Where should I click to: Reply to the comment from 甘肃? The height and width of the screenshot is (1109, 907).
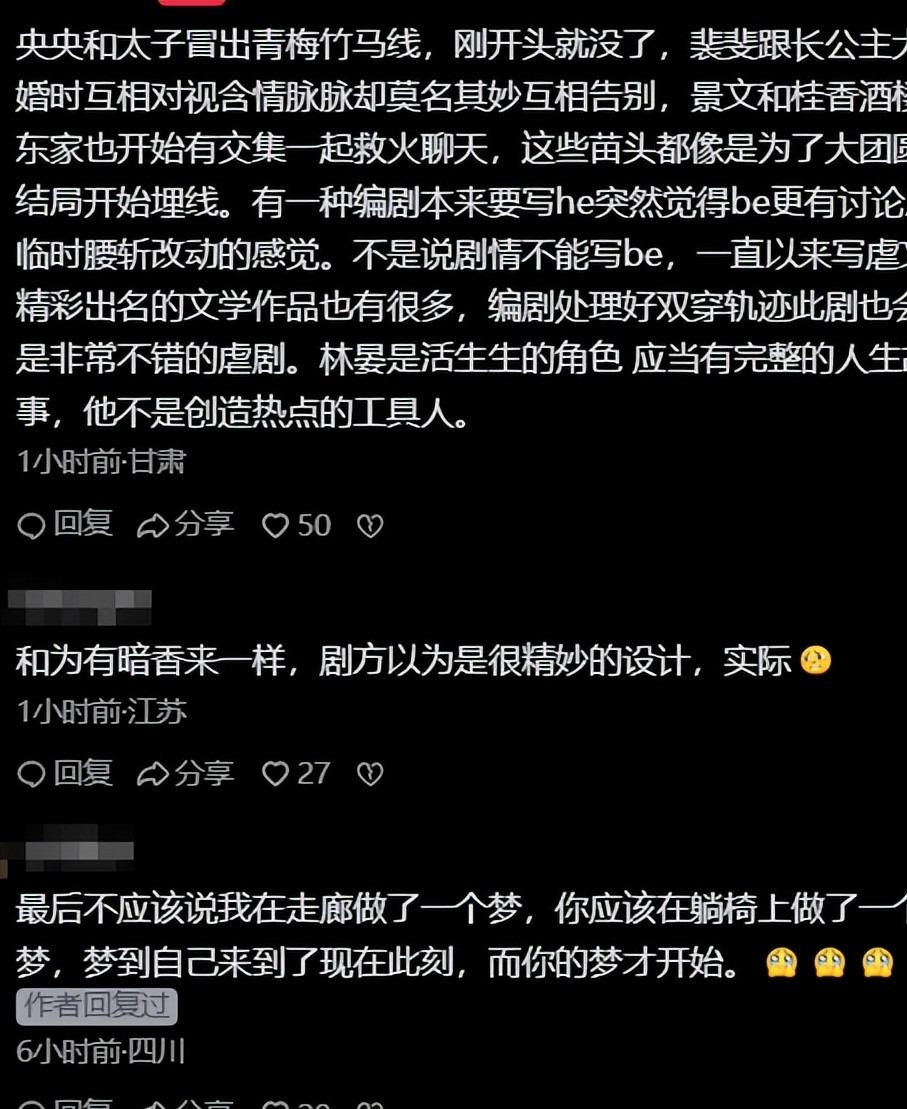(65, 524)
